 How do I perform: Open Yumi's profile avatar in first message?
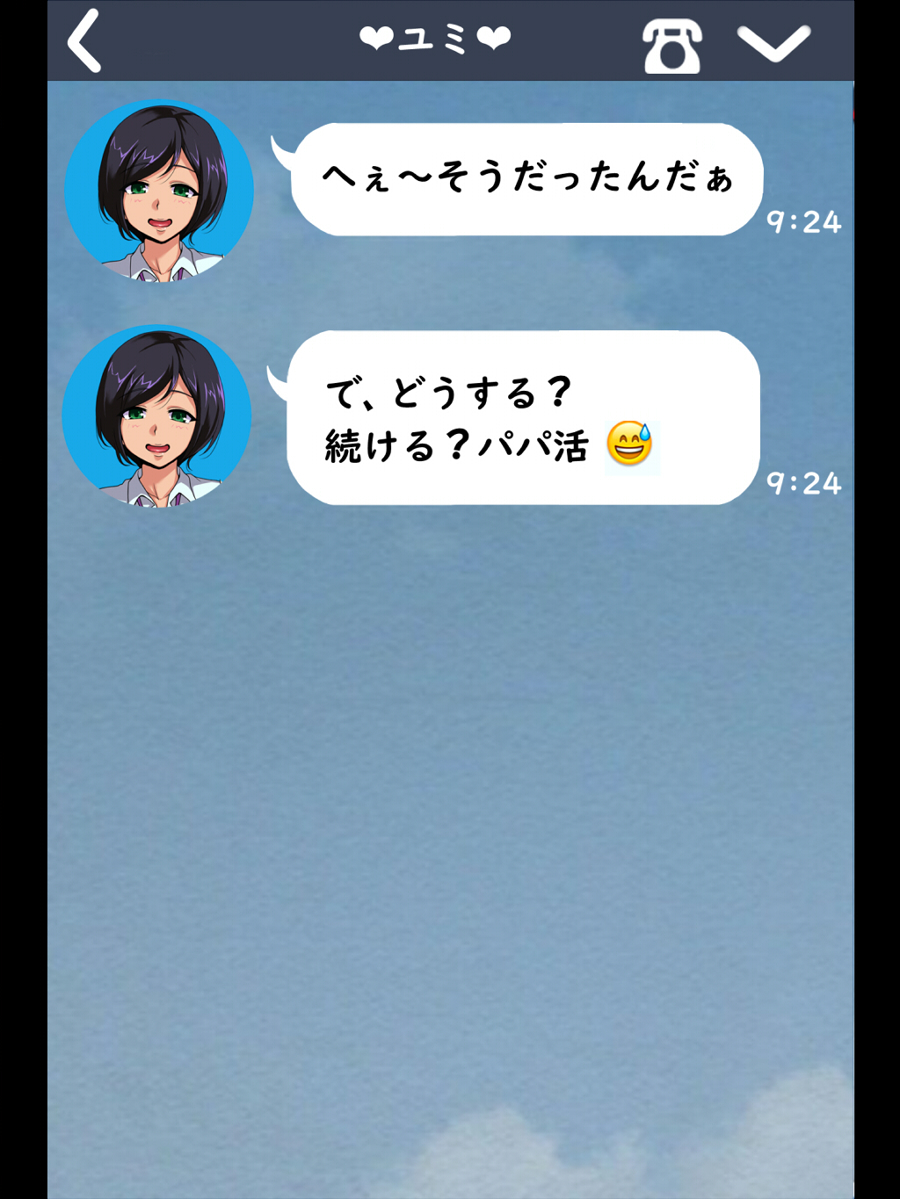pyautogui.click(x=157, y=190)
